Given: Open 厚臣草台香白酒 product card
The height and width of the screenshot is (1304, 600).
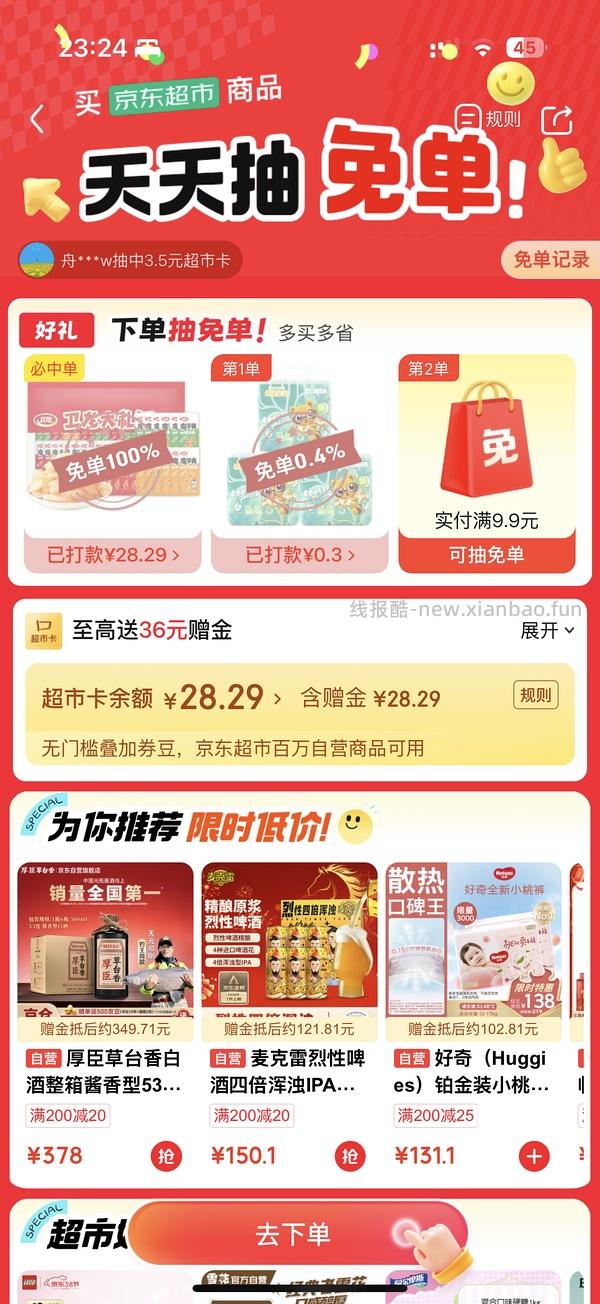Looking at the screenshot, I should tap(105, 1072).
